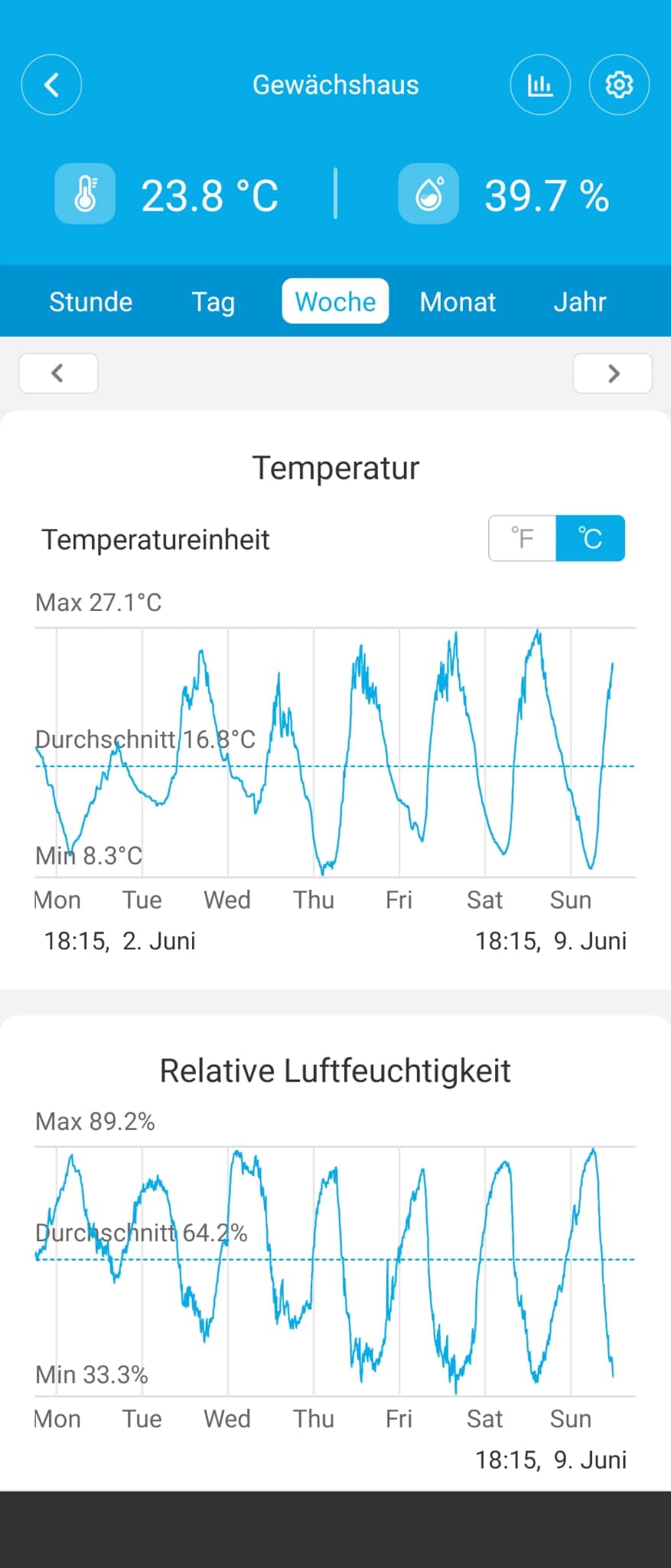Go to the next week

click(x=612, y=374)
